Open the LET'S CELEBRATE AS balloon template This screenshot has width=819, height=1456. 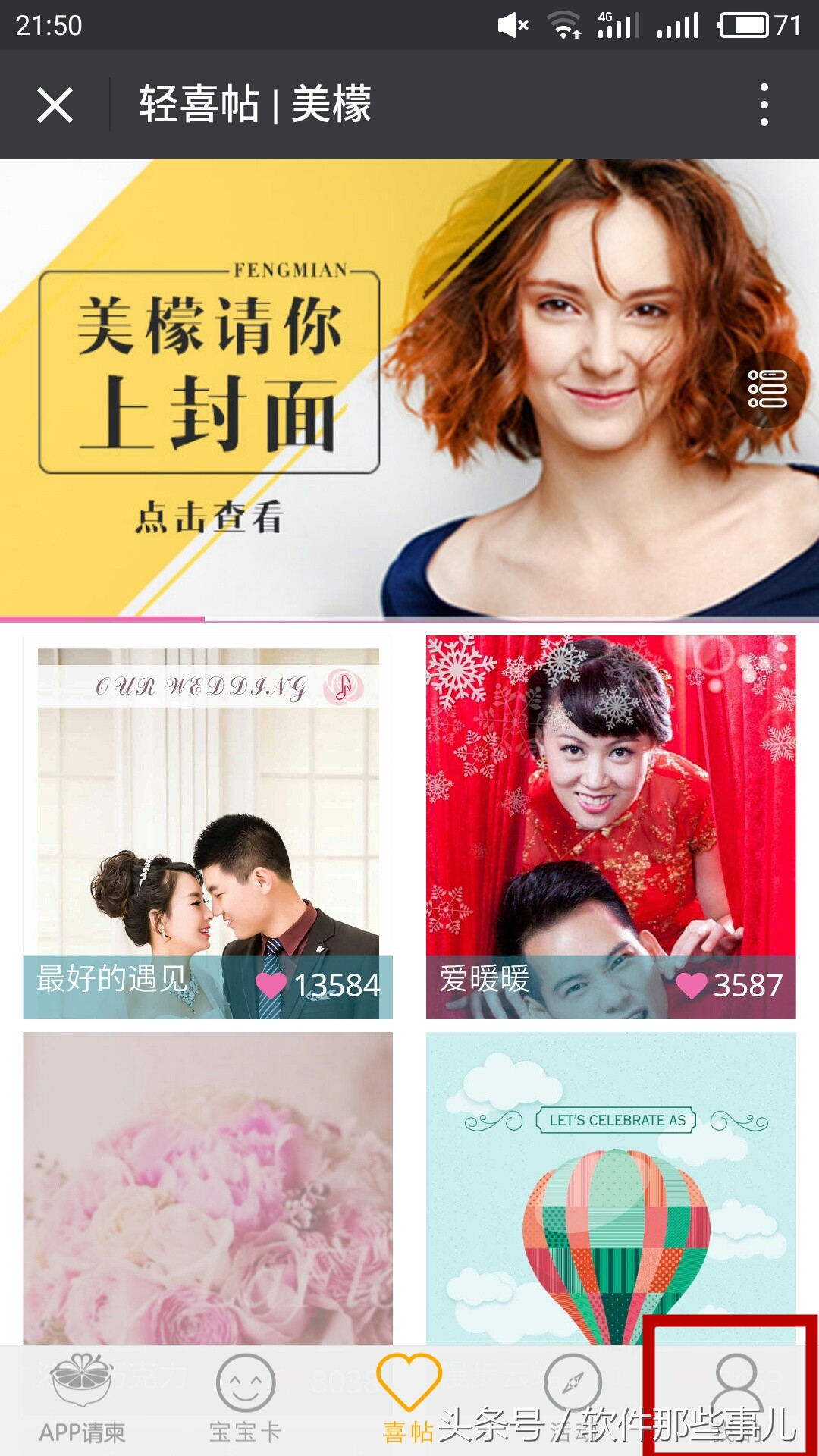607,1183
